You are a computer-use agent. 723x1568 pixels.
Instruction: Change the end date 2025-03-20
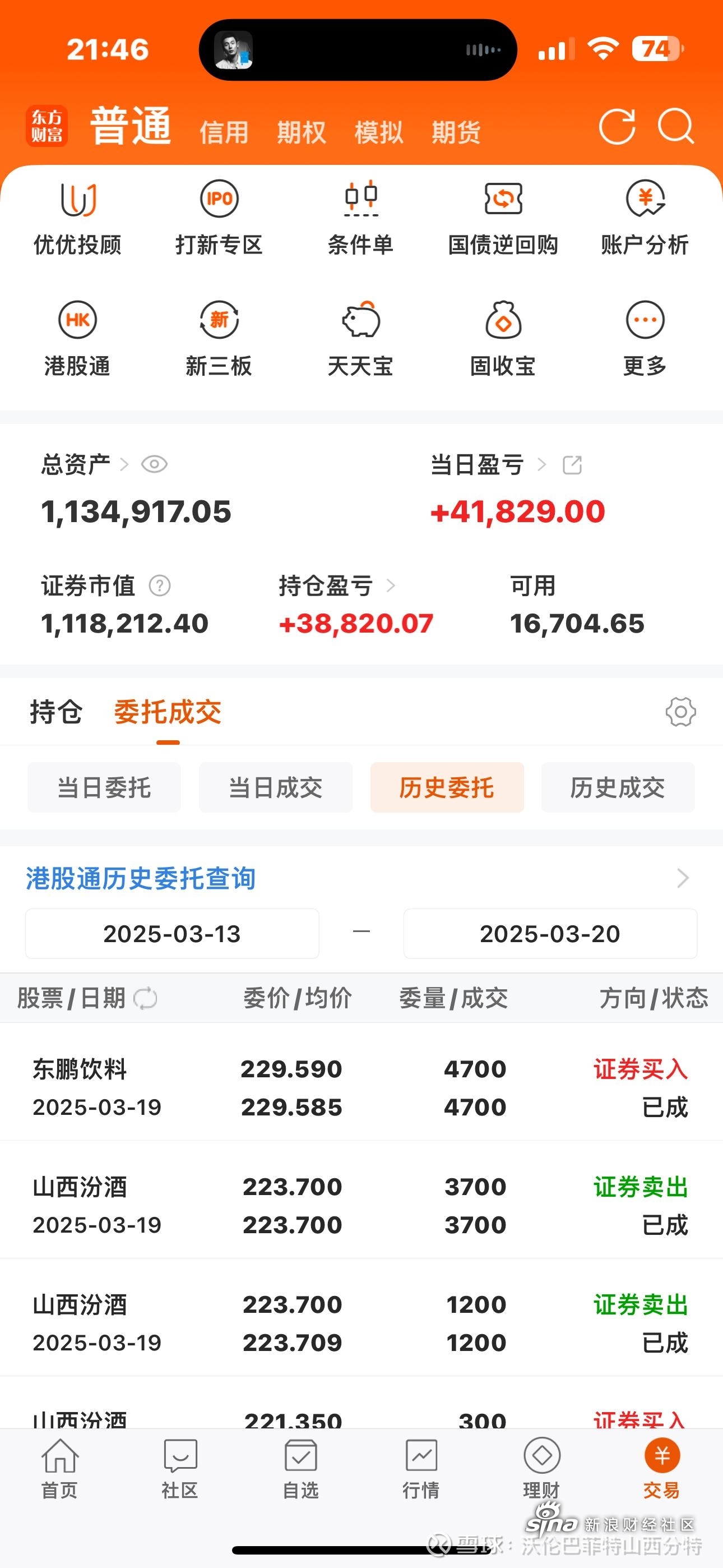550,934
